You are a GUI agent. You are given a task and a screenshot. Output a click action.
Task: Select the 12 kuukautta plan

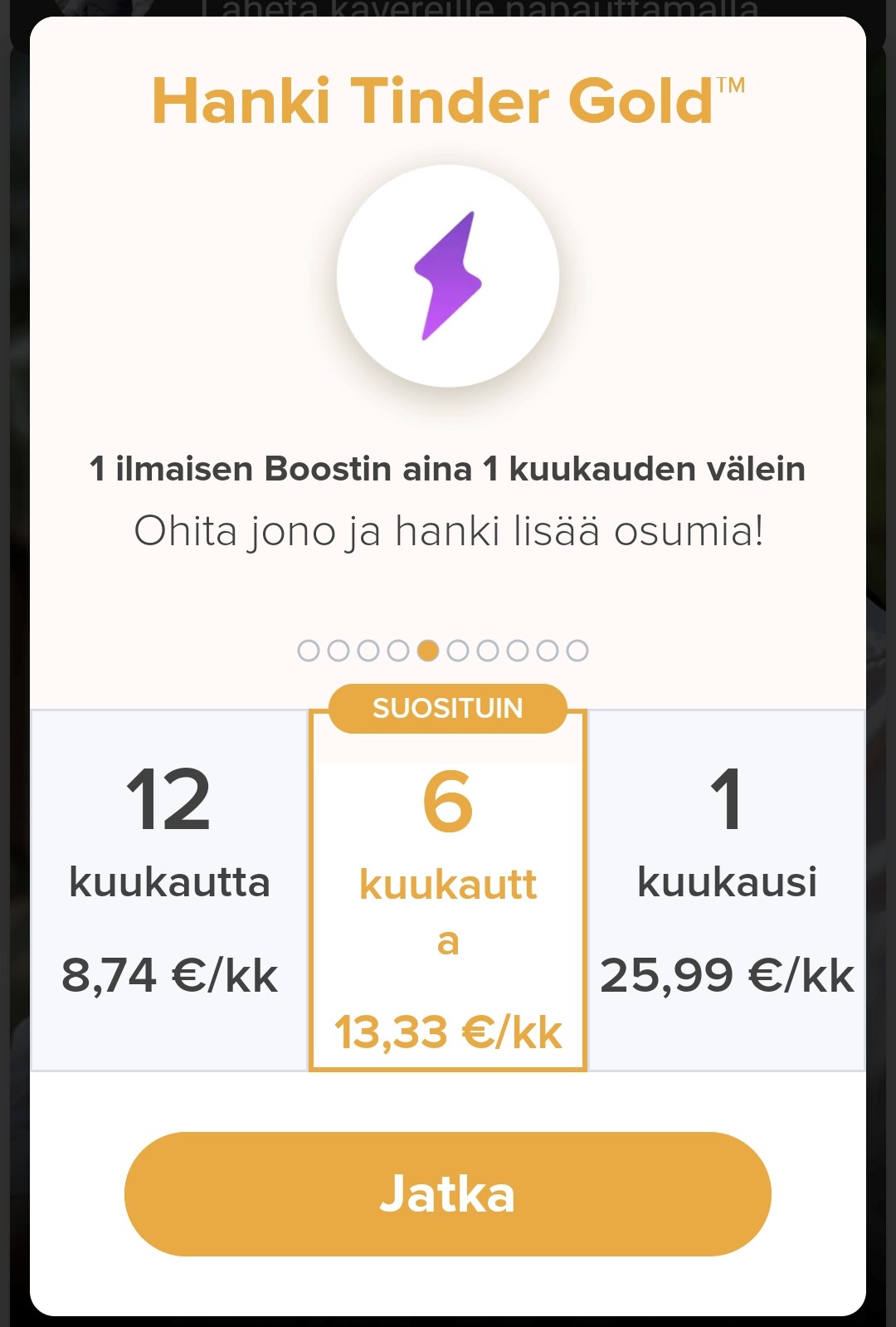(169, 888)
